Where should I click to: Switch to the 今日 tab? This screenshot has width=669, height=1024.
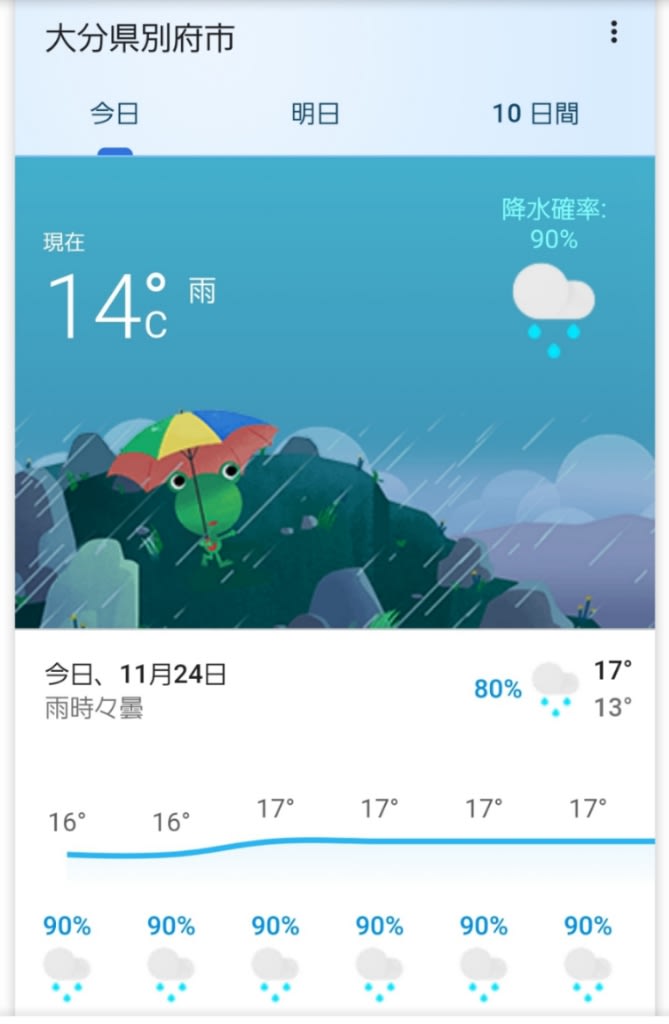[x=115, y=114]
